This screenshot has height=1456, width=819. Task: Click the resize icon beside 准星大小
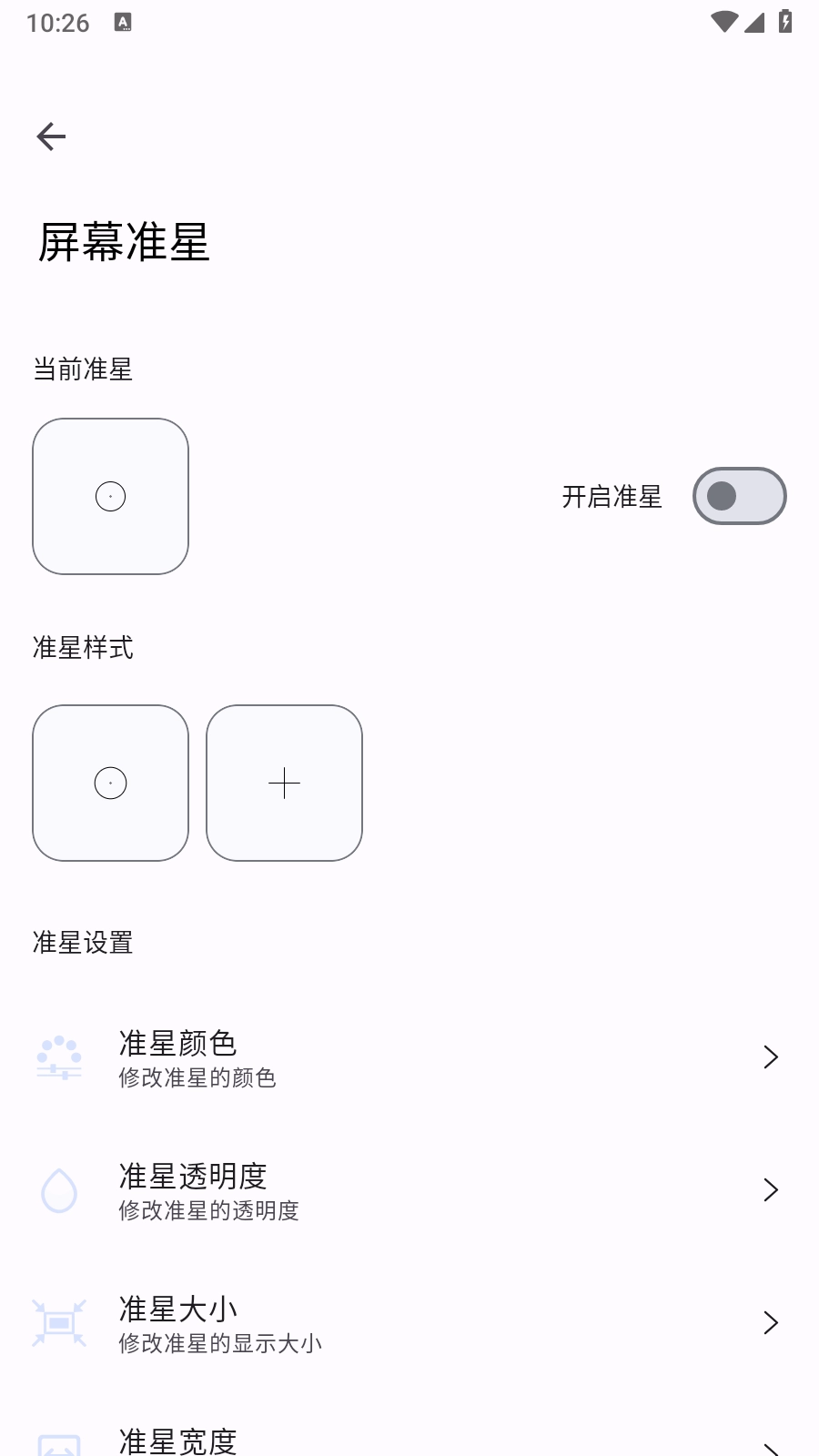pyautogui.click(x=59, y=1323)
